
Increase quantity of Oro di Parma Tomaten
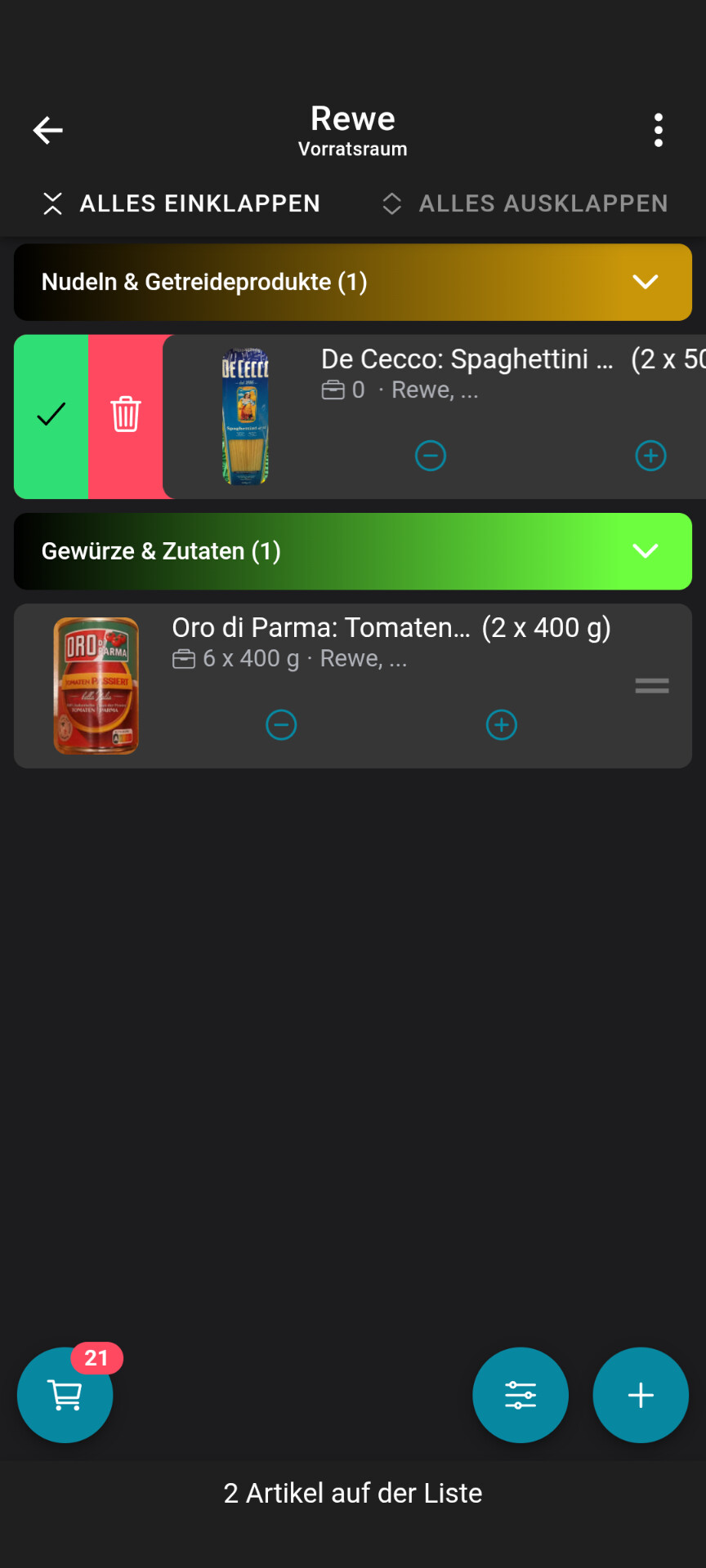502,724
